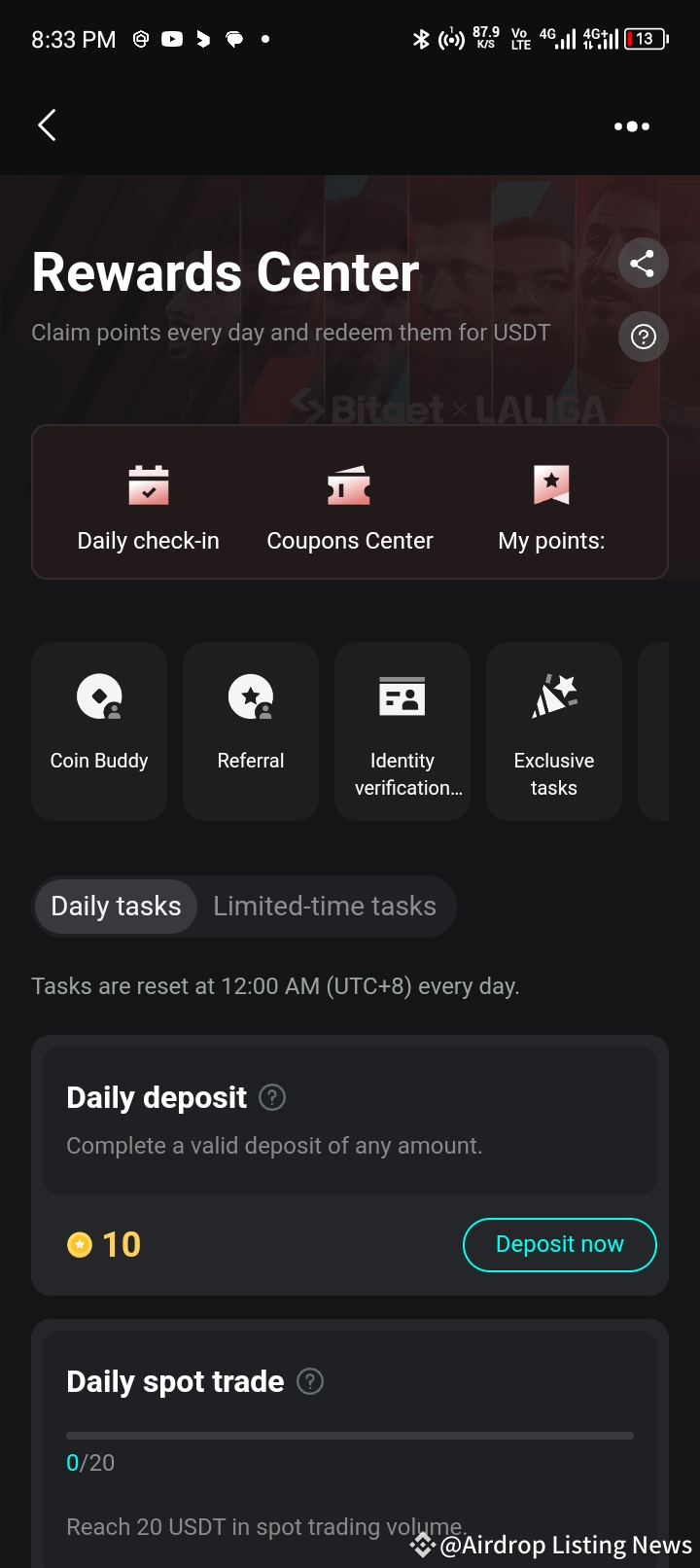Select the Daily tasks tab
Screen dimensions: 700x1568
116,907
